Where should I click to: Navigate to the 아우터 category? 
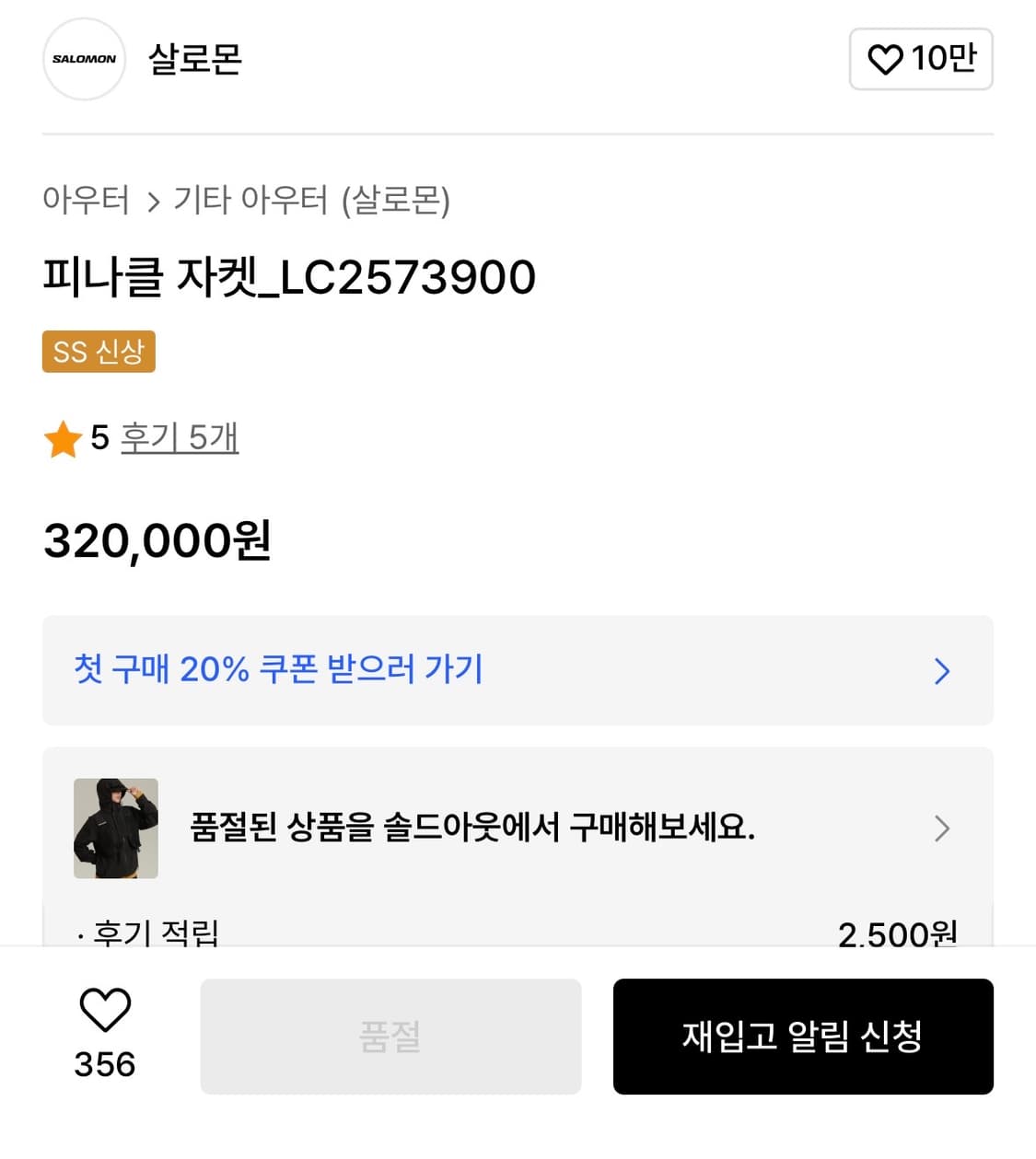pyautogui.click(x=87, y=202)
